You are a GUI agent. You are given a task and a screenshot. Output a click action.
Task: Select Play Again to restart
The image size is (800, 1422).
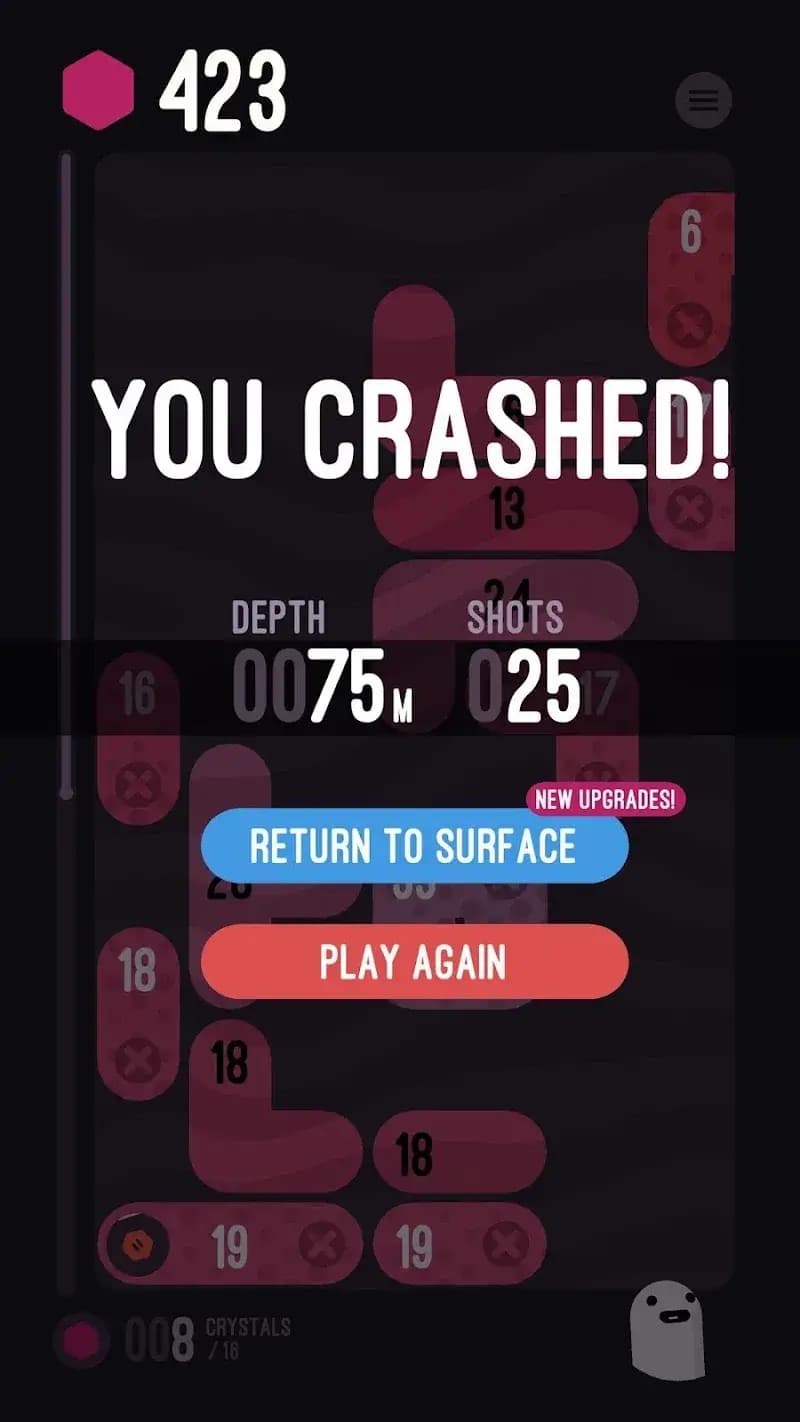(x=414, y=961)
